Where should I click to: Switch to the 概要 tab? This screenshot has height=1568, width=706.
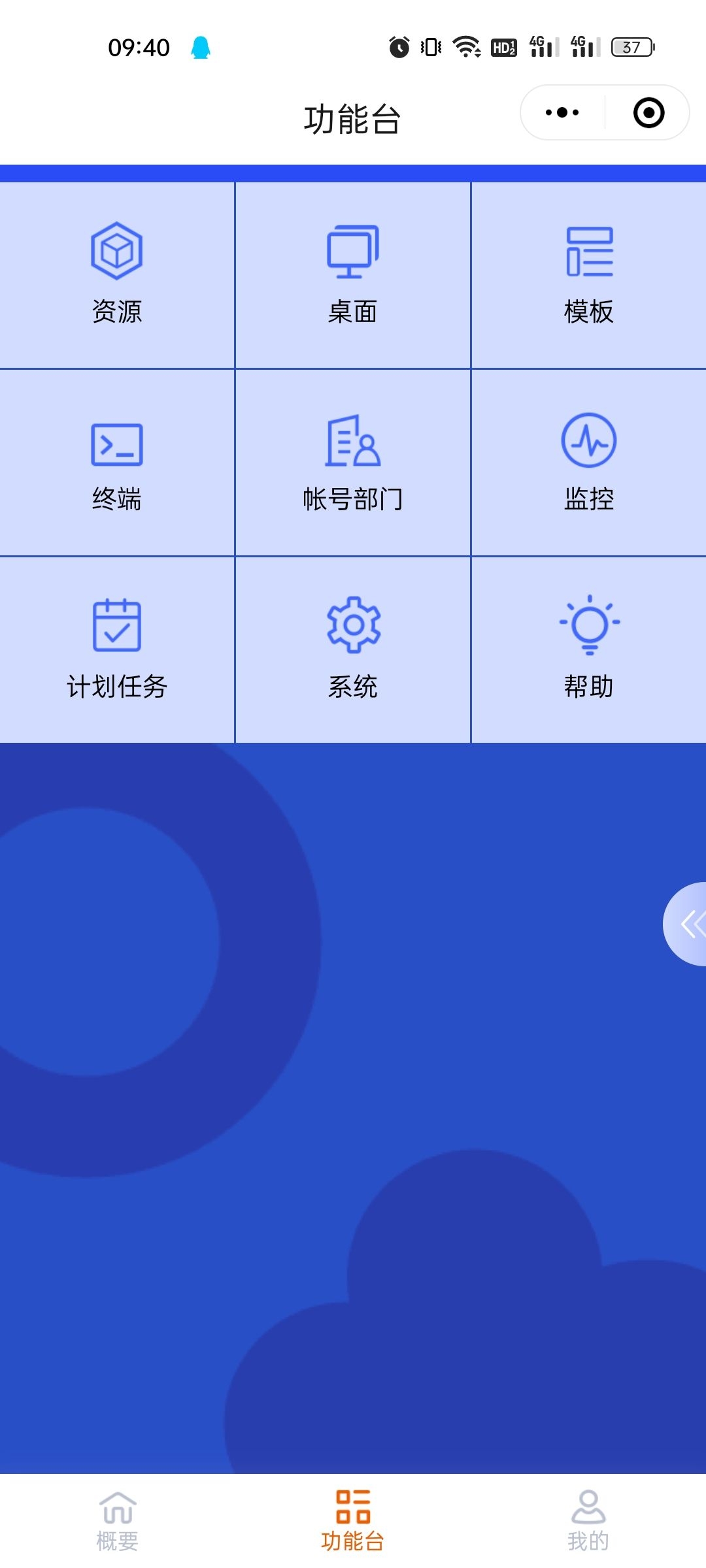(x=118, y=1521)
